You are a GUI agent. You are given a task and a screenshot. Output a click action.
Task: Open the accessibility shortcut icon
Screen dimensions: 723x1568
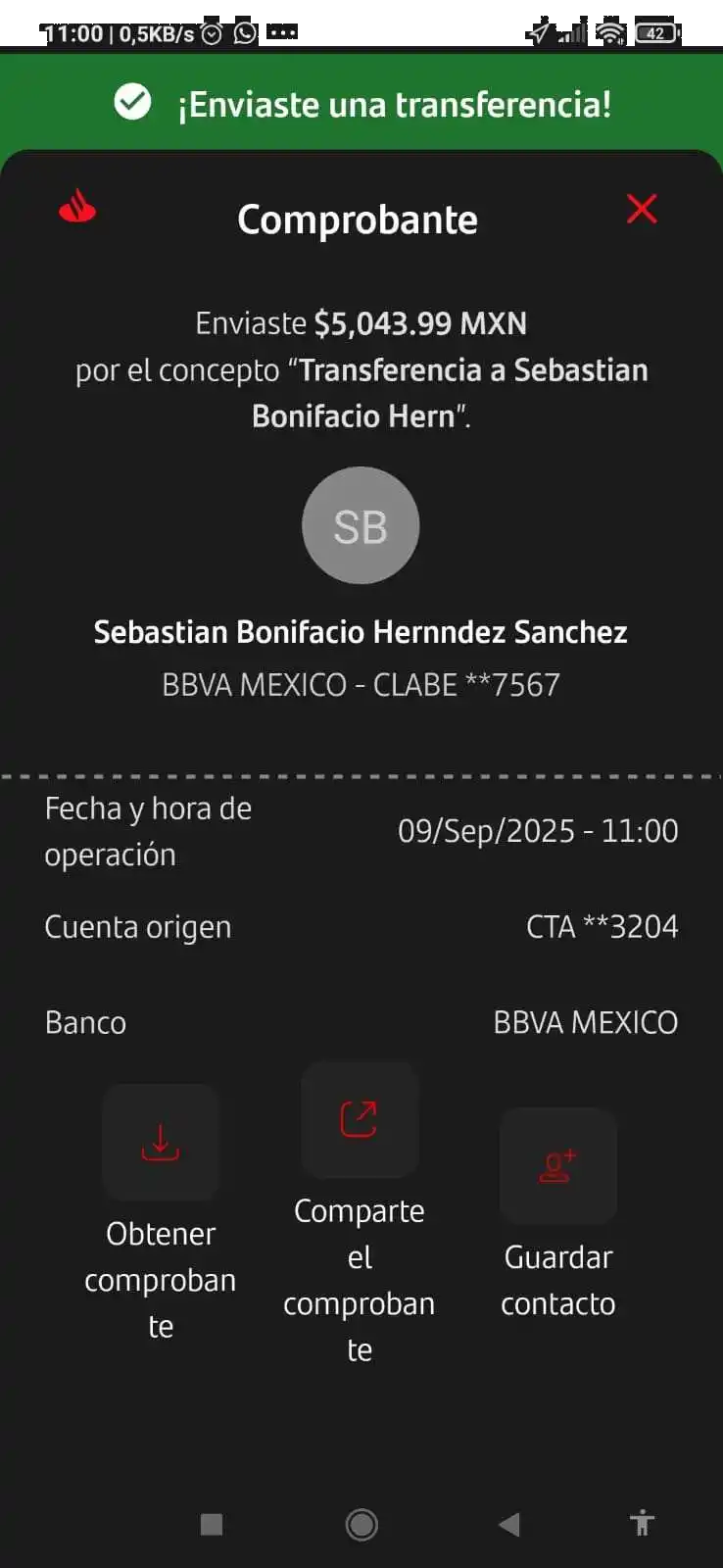642,1523
